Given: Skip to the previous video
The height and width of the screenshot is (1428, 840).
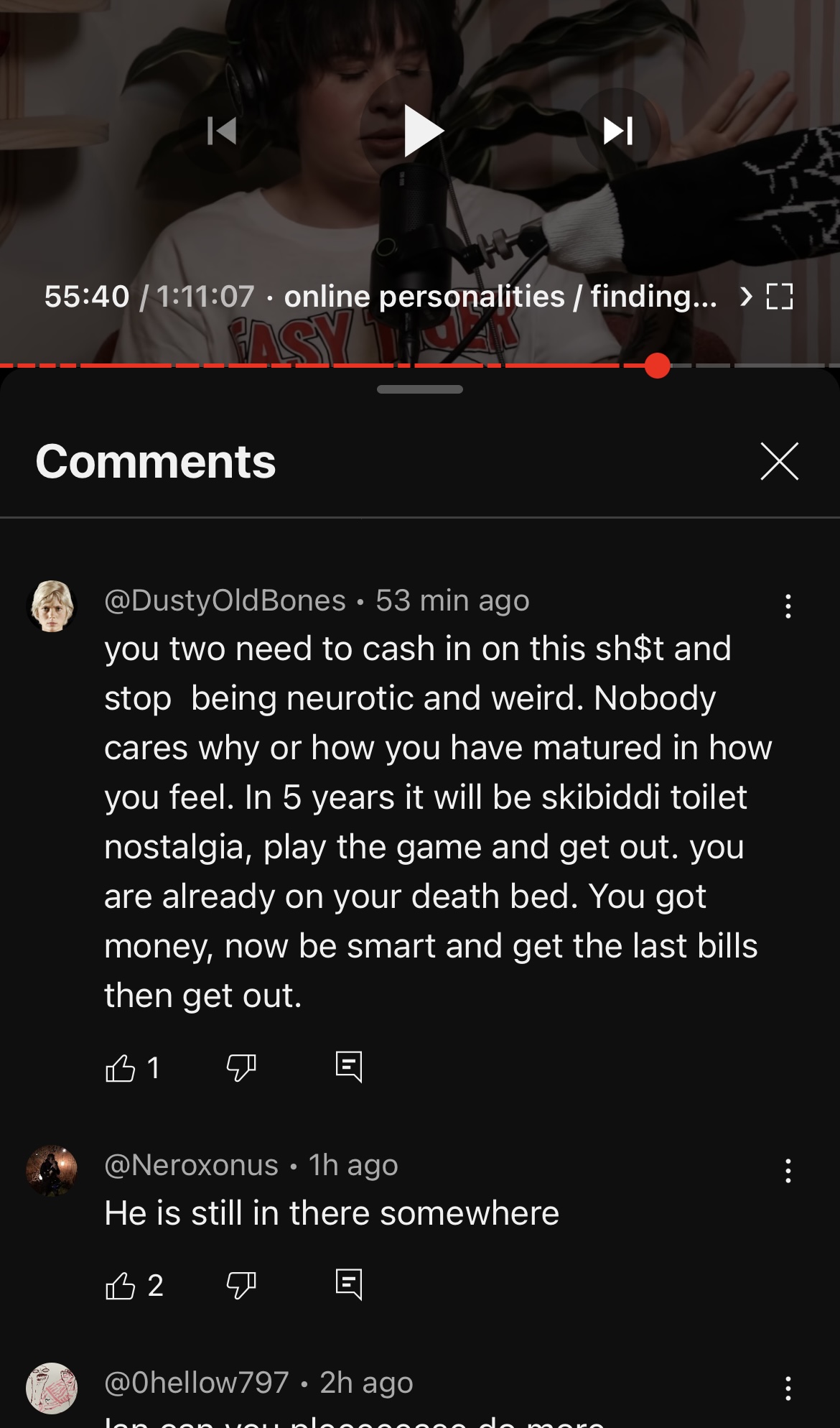Looking at the screenshot, I should [222, 131].
